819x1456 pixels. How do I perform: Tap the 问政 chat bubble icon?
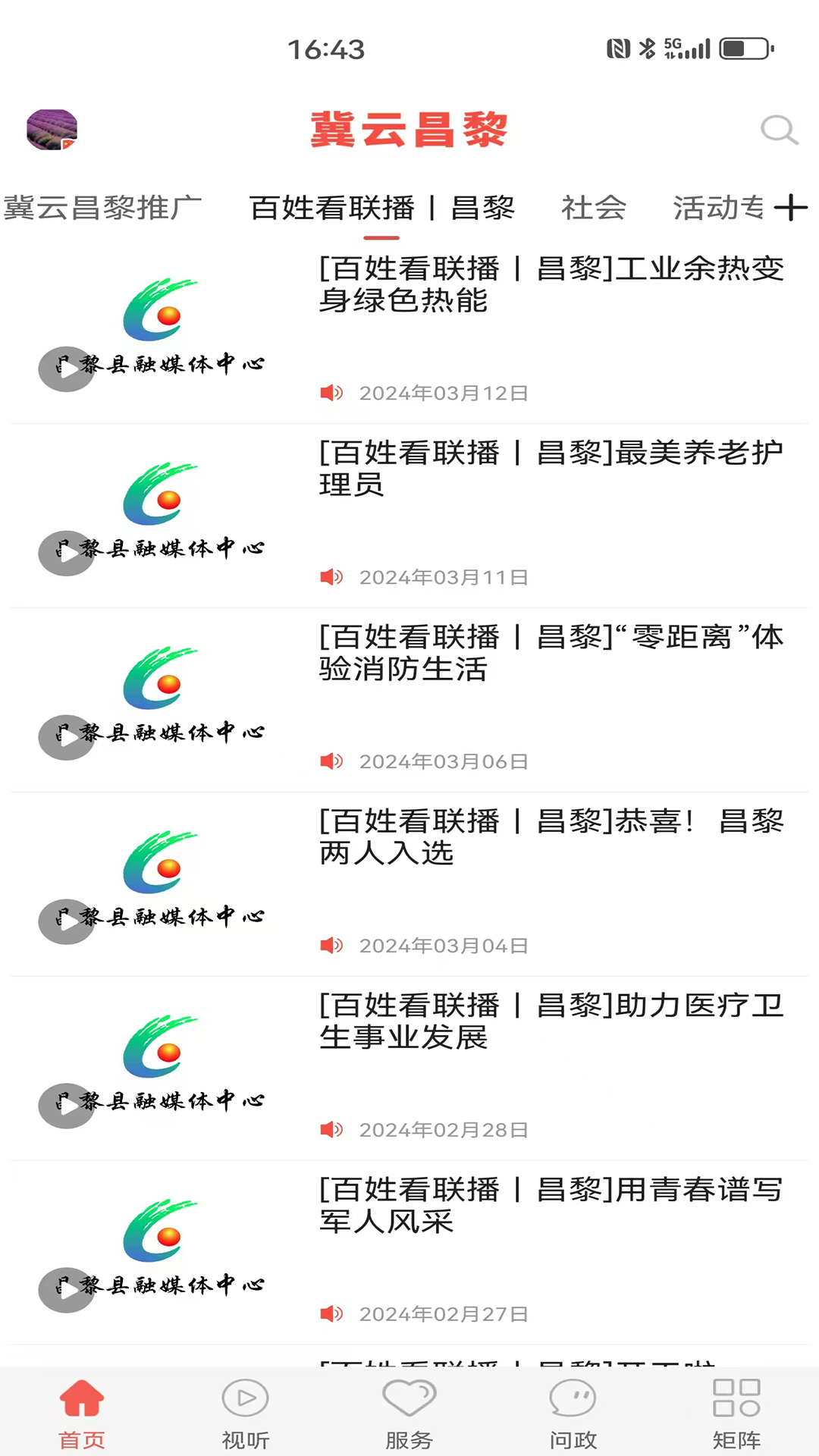pyautogui.click(x=573, y=1410)
